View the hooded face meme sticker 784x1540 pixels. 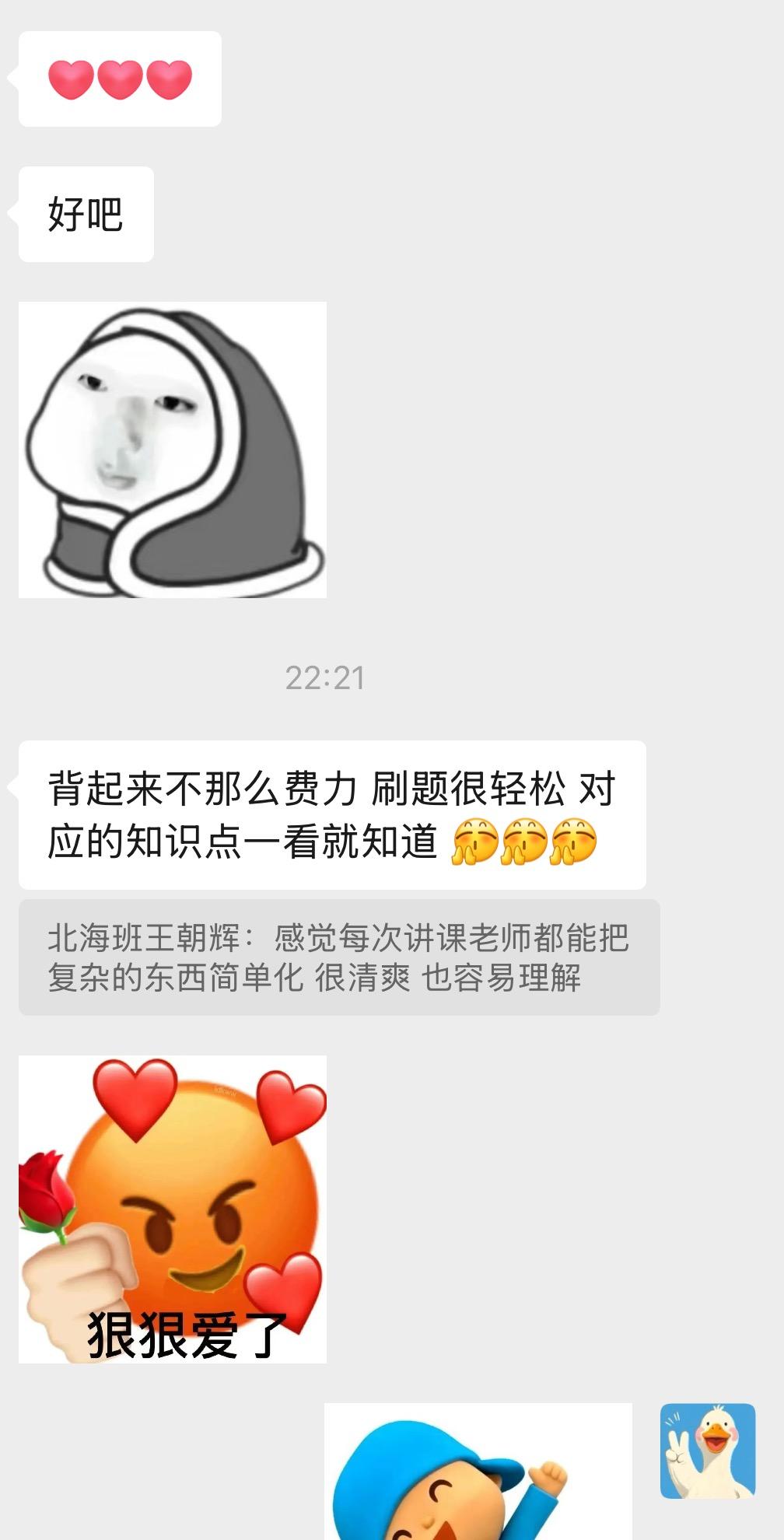pos(173,450)
